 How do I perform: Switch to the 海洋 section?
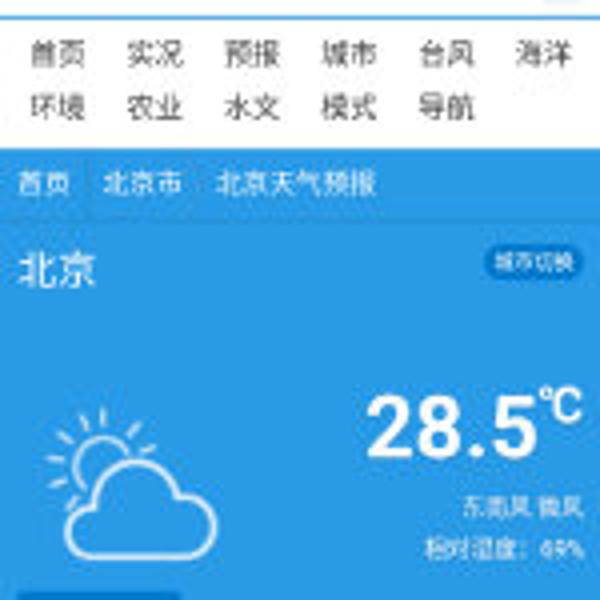543,55
